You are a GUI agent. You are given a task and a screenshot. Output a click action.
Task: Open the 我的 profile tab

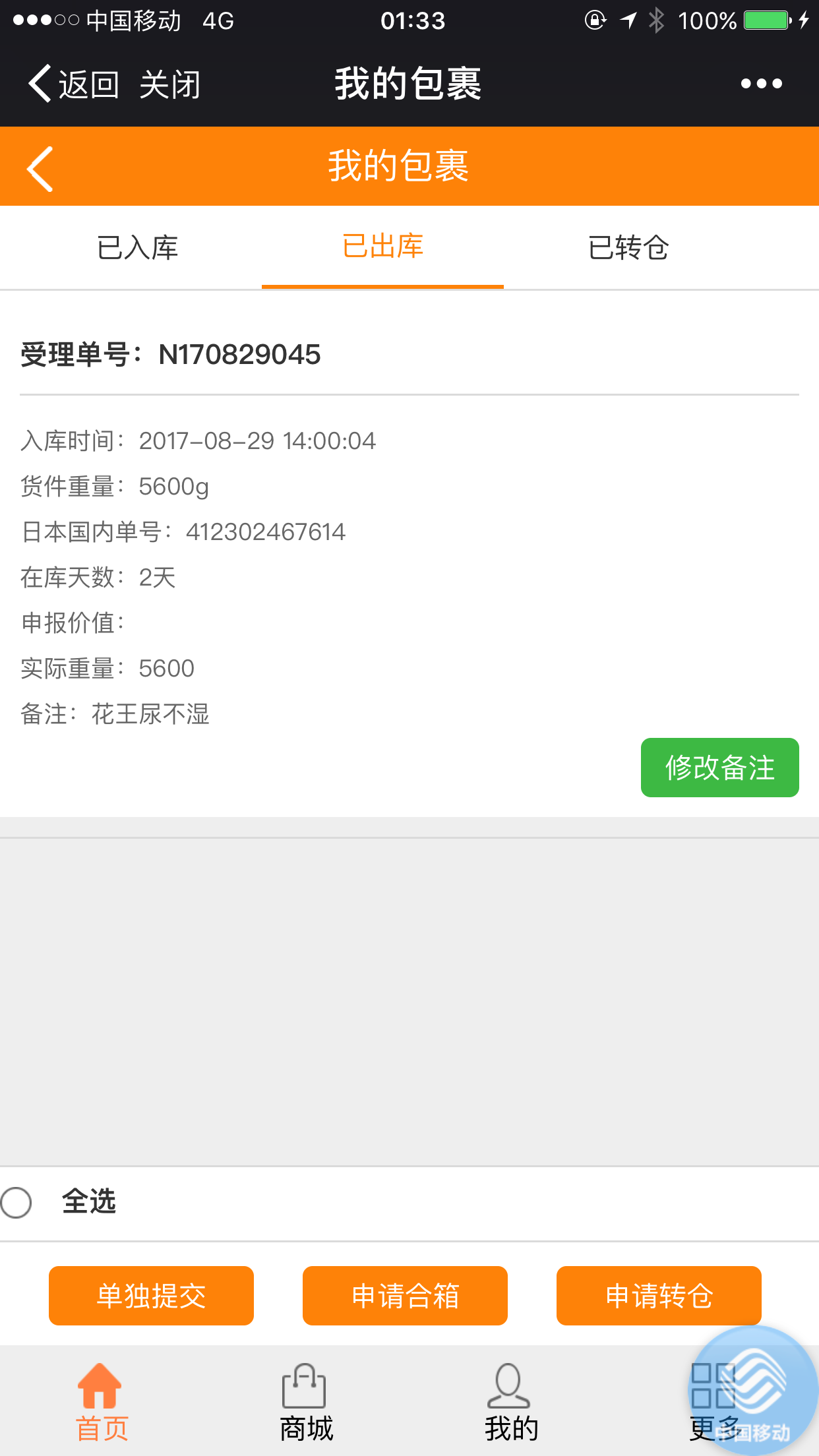[x=510, y=1401]
